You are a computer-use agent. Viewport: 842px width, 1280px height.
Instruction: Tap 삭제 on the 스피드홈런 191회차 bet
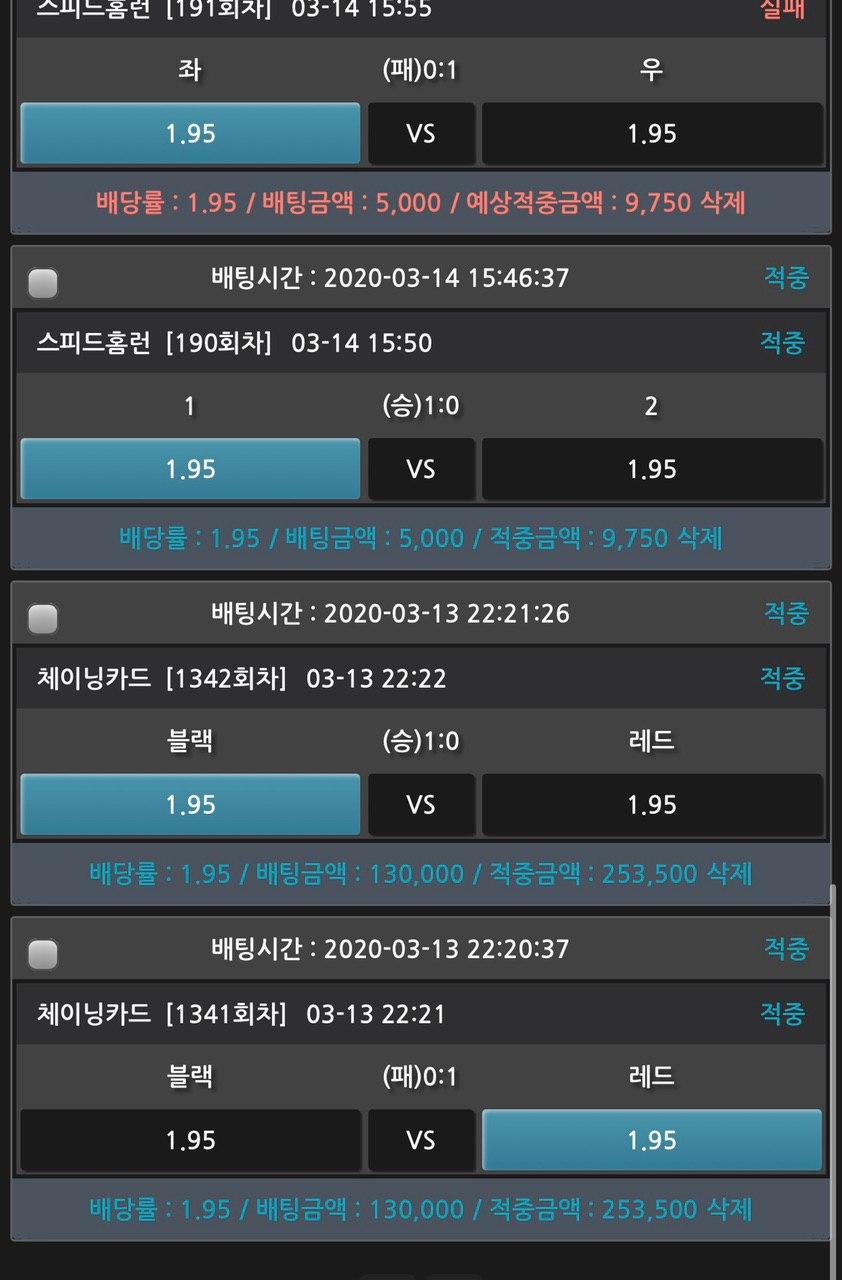tap(723, 202)
